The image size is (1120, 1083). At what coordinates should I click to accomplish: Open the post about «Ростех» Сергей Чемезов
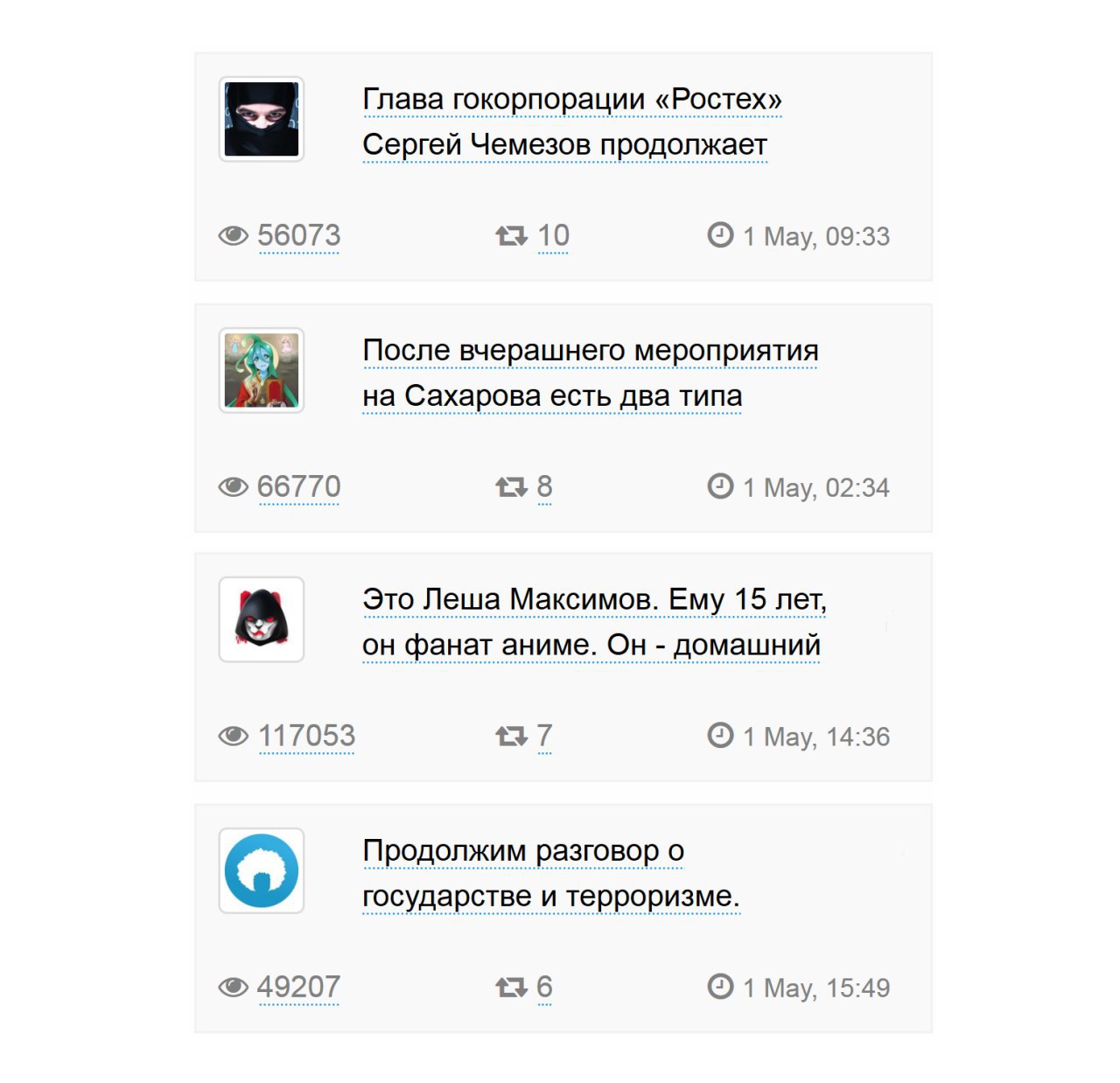point(571,122)
